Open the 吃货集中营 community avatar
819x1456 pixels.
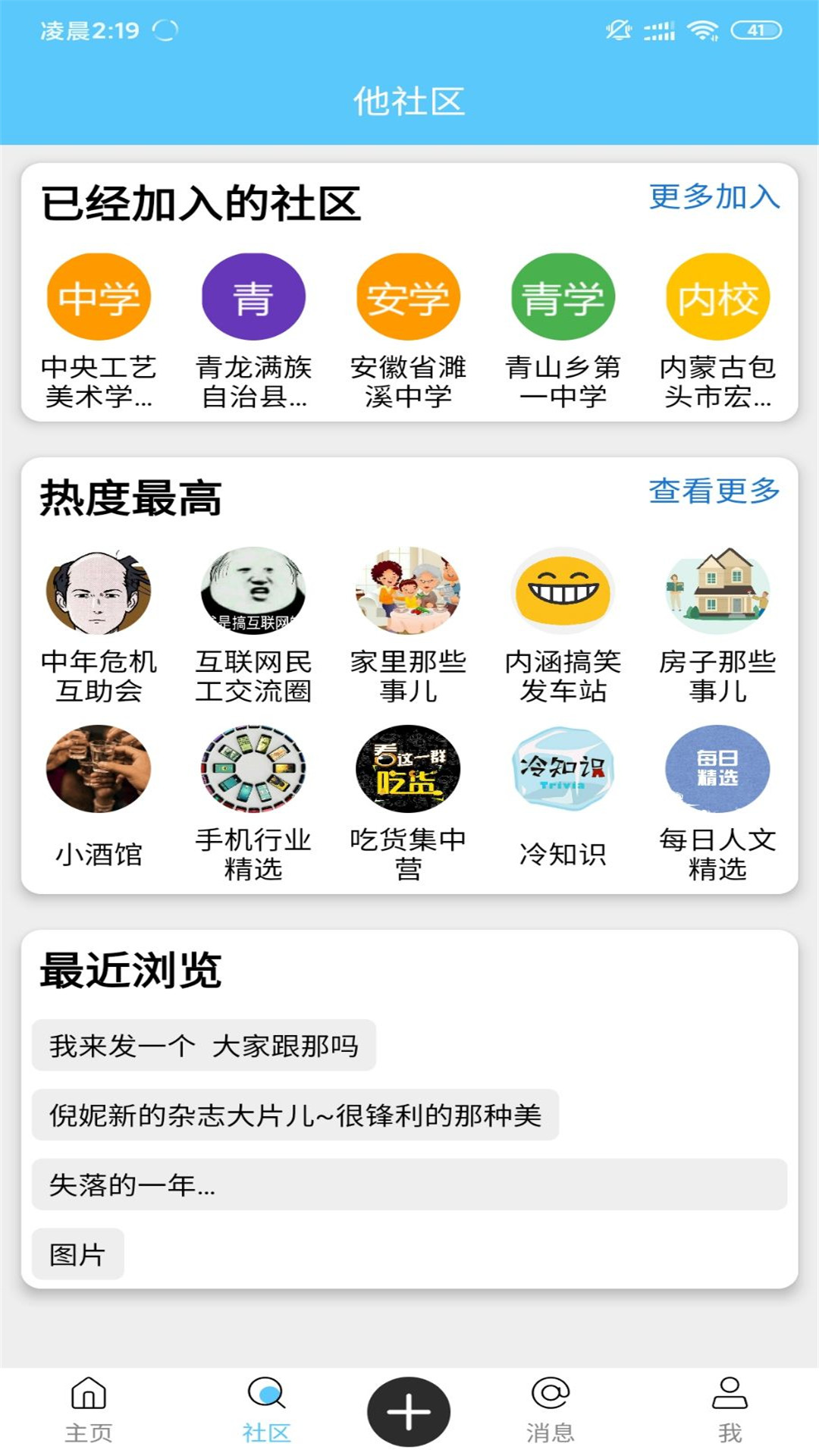click(x=409, y=768)
